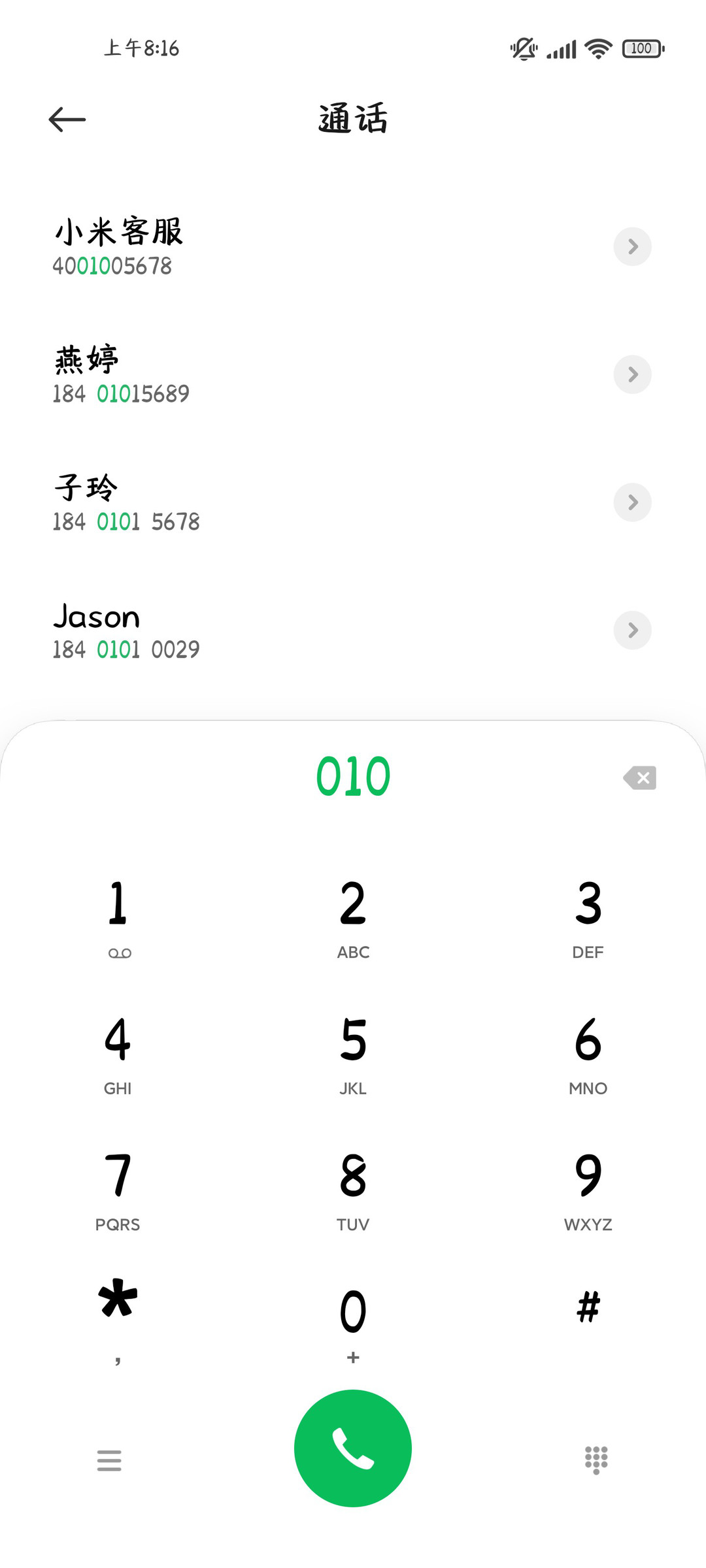The image size is (706, 1568).
Task: Enter digit 2 on the keypad
Action: 353,919
